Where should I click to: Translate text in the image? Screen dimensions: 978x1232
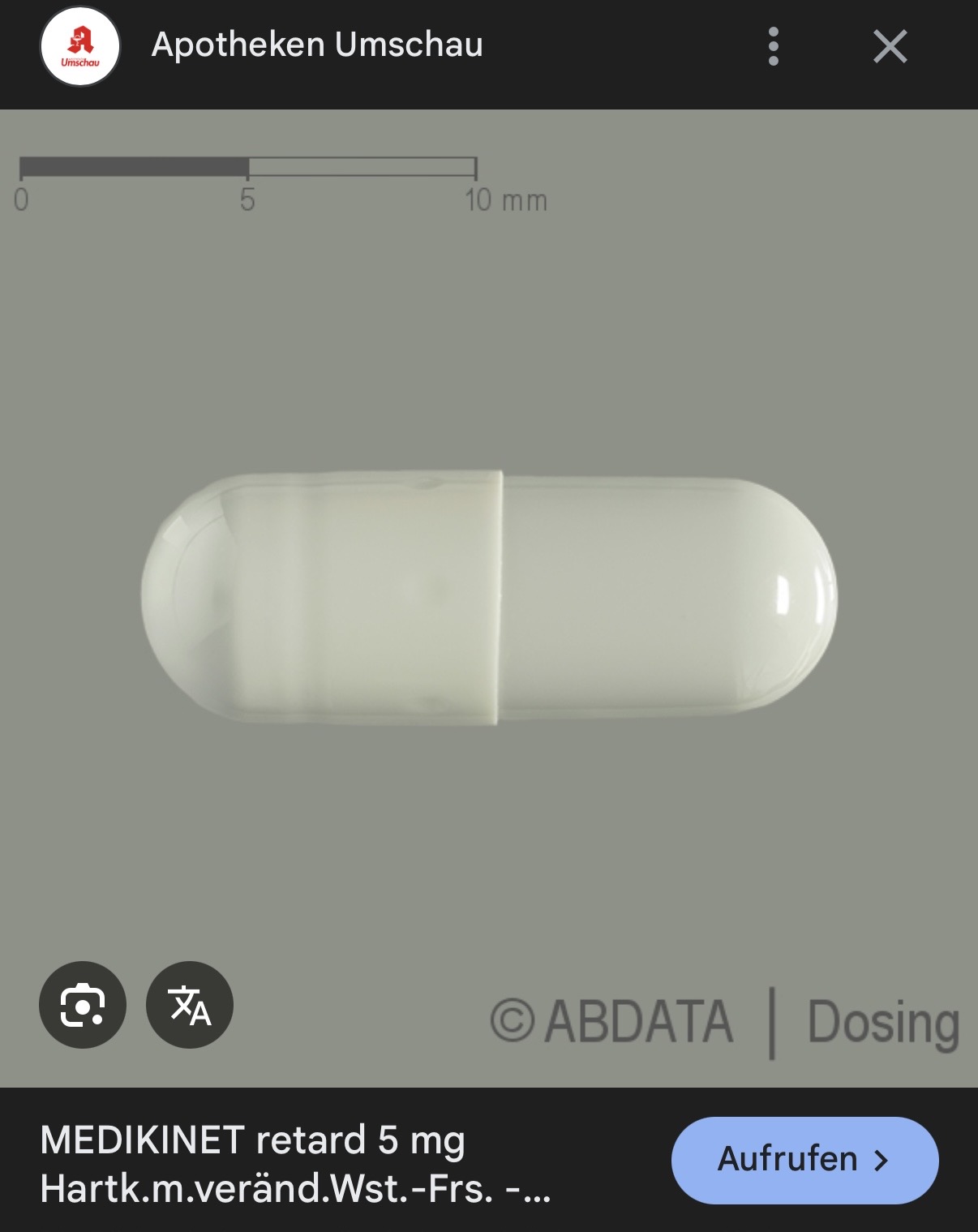point(190,1005)
